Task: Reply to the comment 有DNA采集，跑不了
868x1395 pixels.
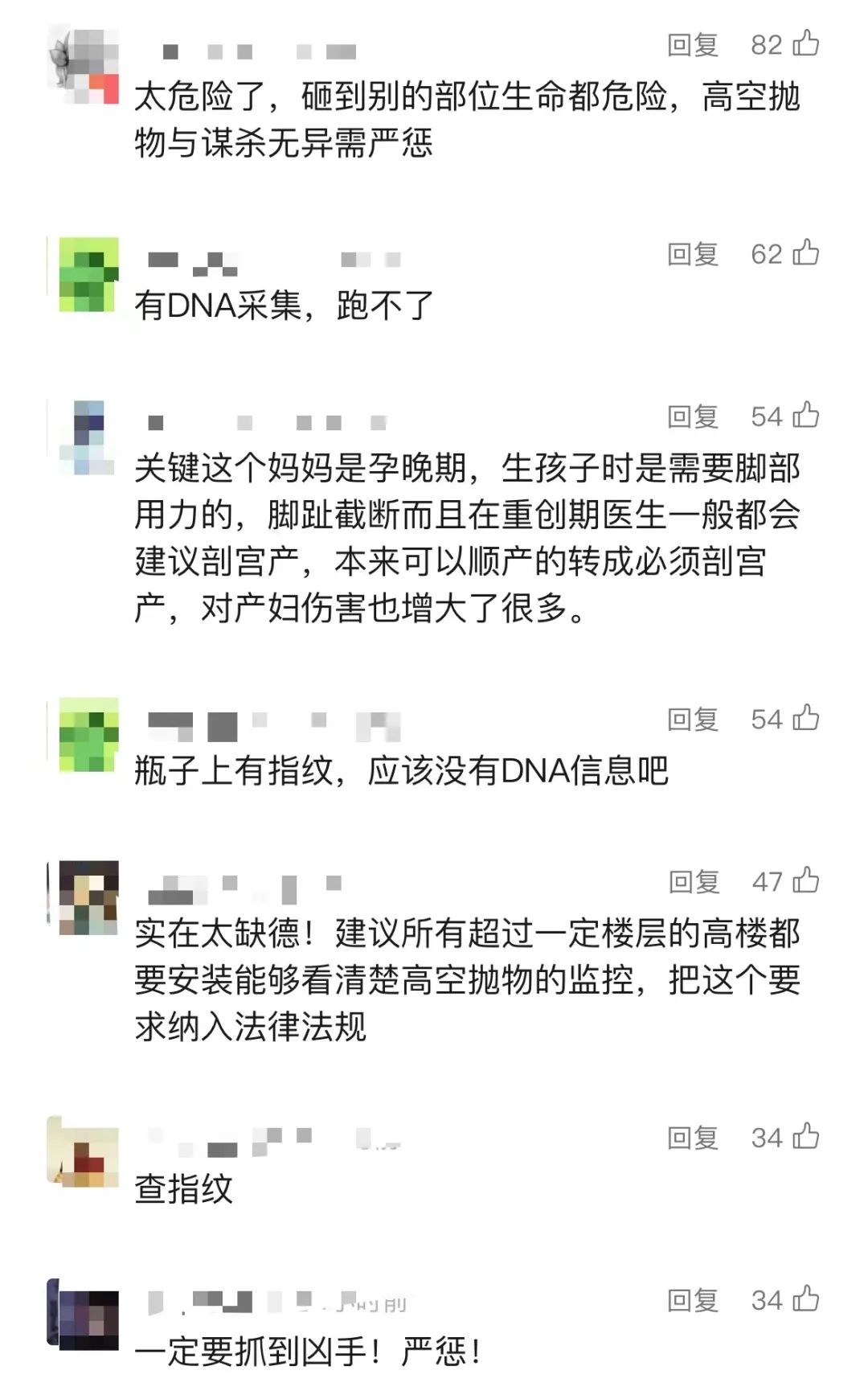Action: (692, 254)
